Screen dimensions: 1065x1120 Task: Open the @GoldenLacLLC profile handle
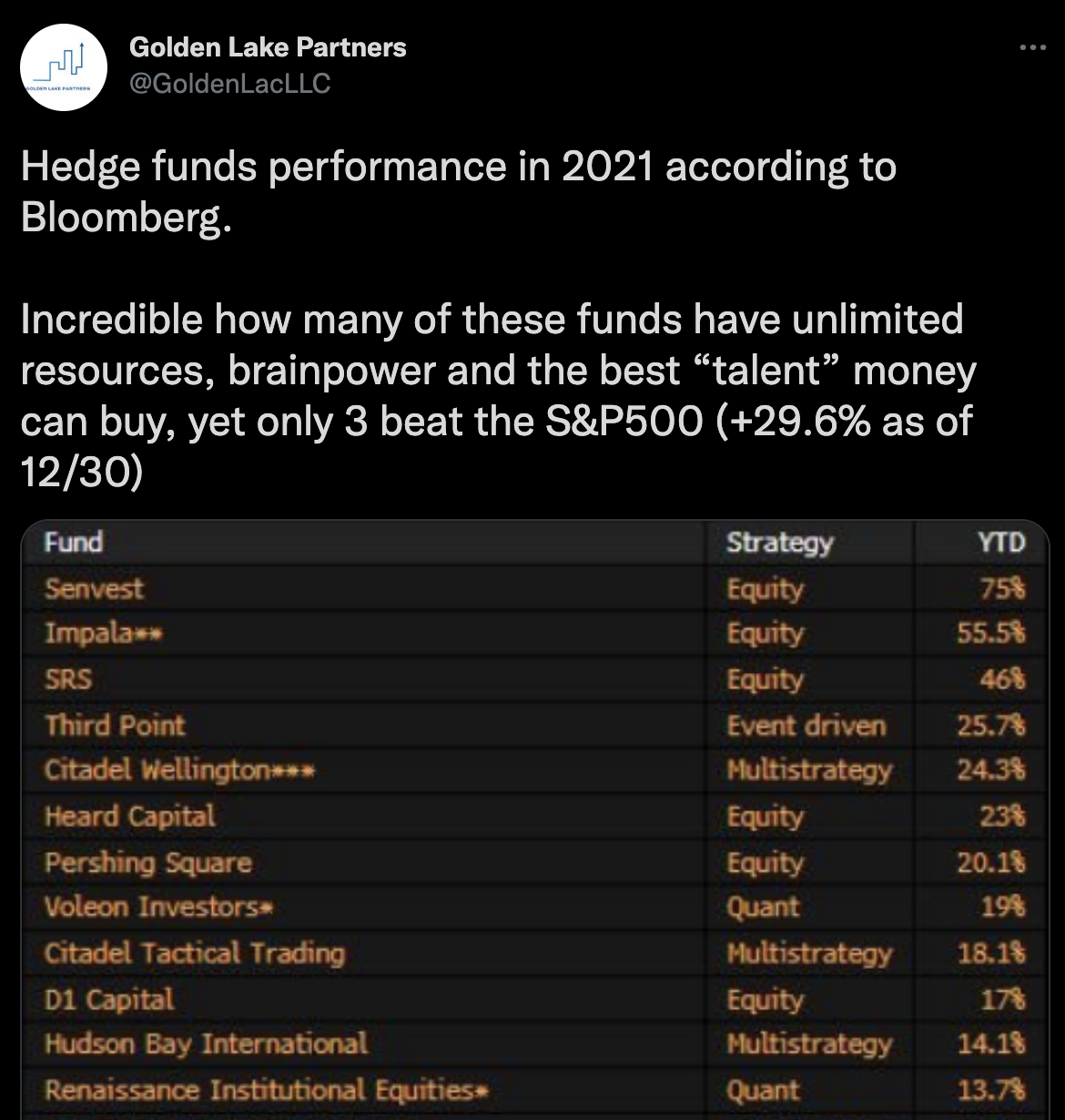click(x=230, y=84)
